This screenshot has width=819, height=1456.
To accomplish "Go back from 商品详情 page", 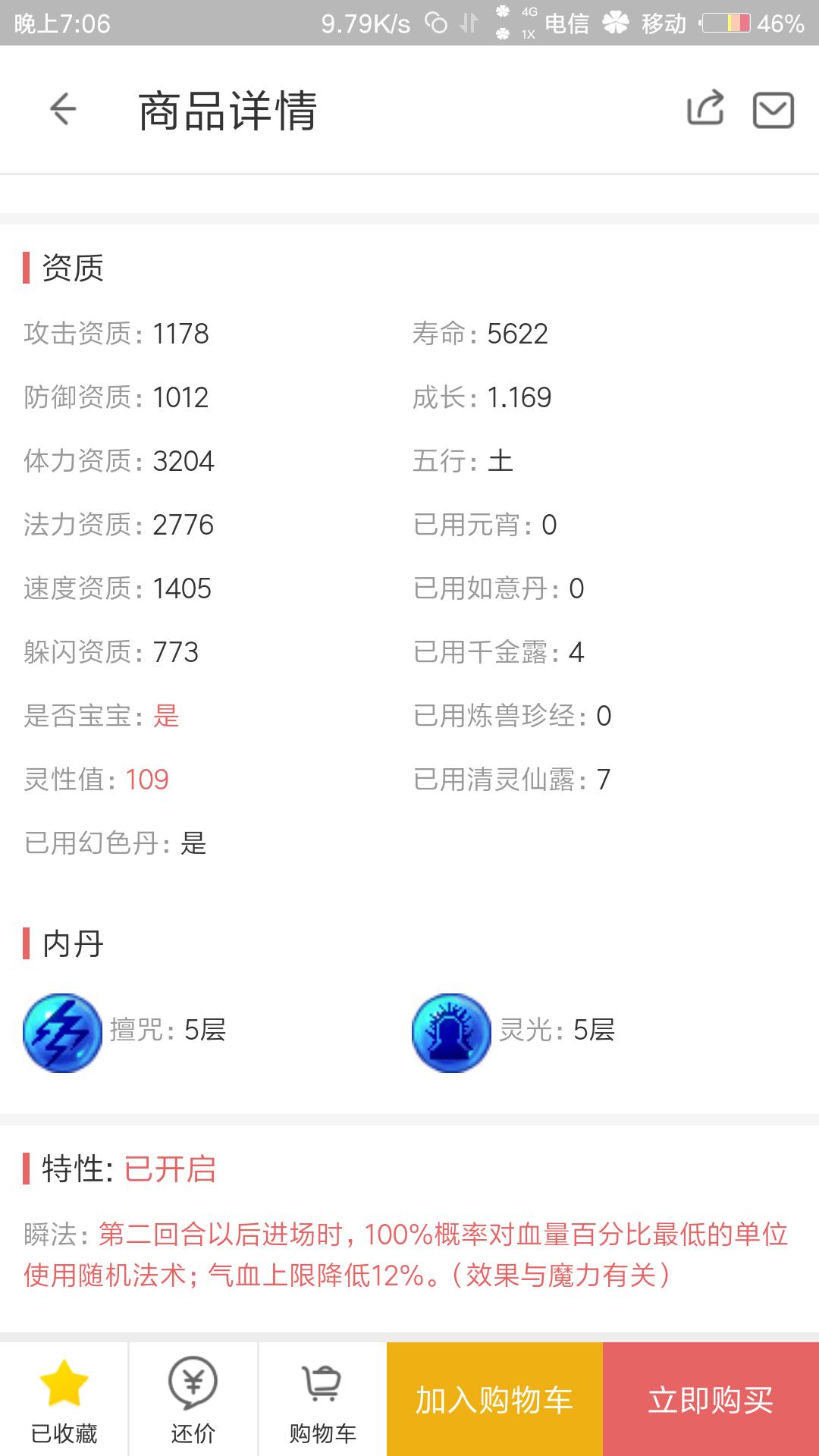I will (x=63, y=109).
